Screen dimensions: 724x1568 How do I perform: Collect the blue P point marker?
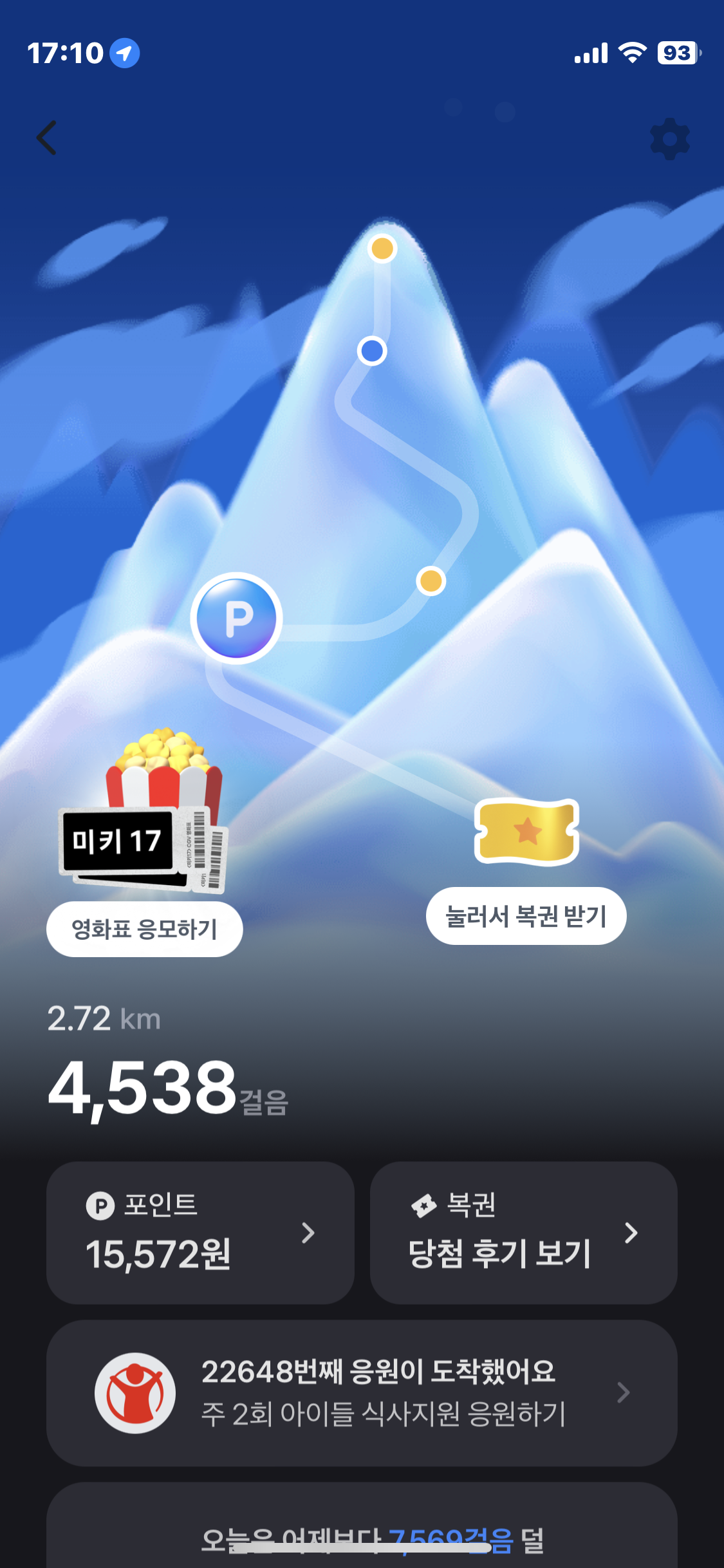coord(237,619)
